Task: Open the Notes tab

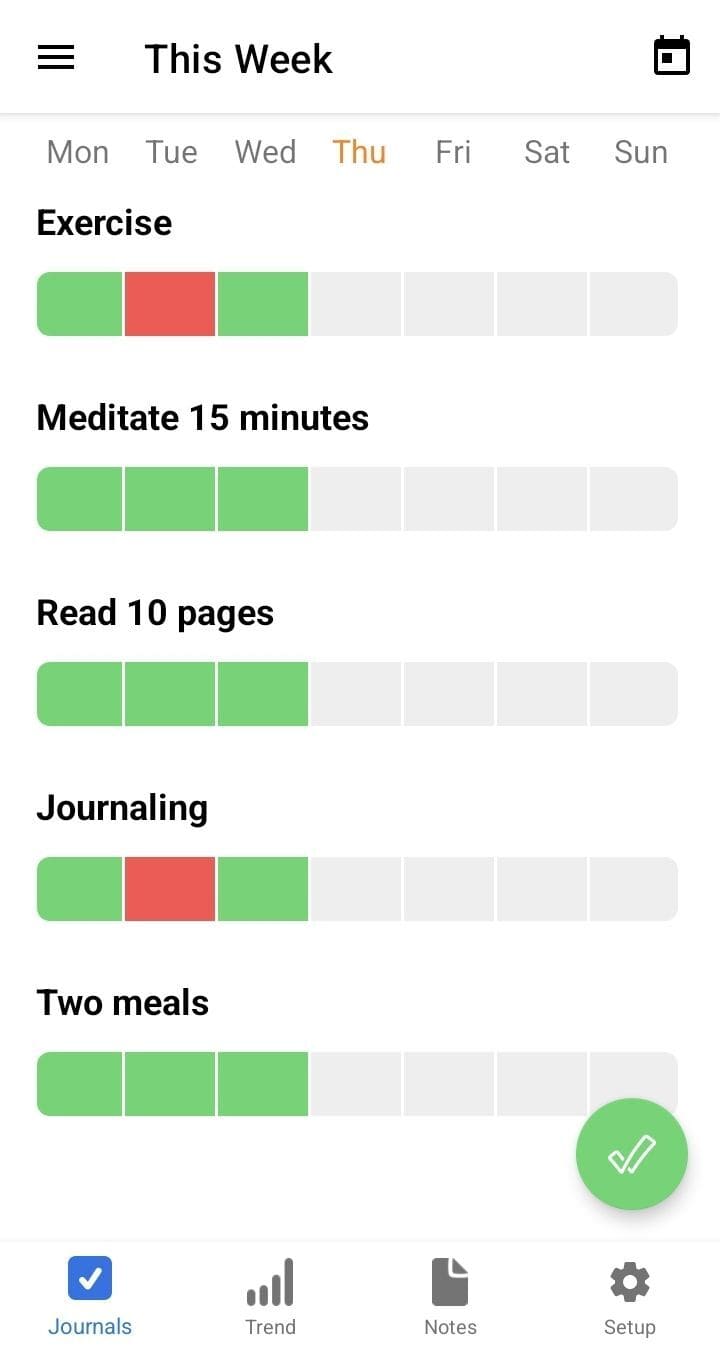Action: click(x=450, y=1296)
